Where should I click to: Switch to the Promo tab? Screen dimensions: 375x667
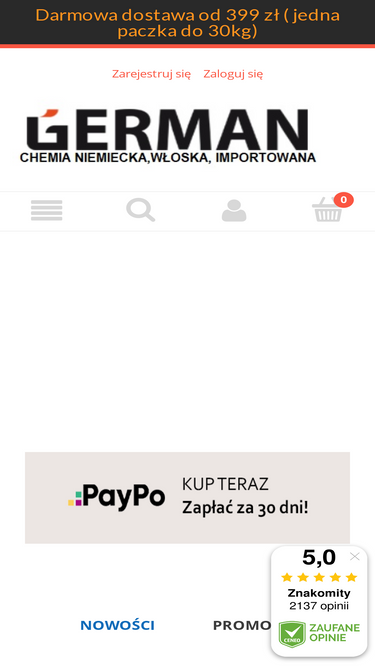(241, 625)
